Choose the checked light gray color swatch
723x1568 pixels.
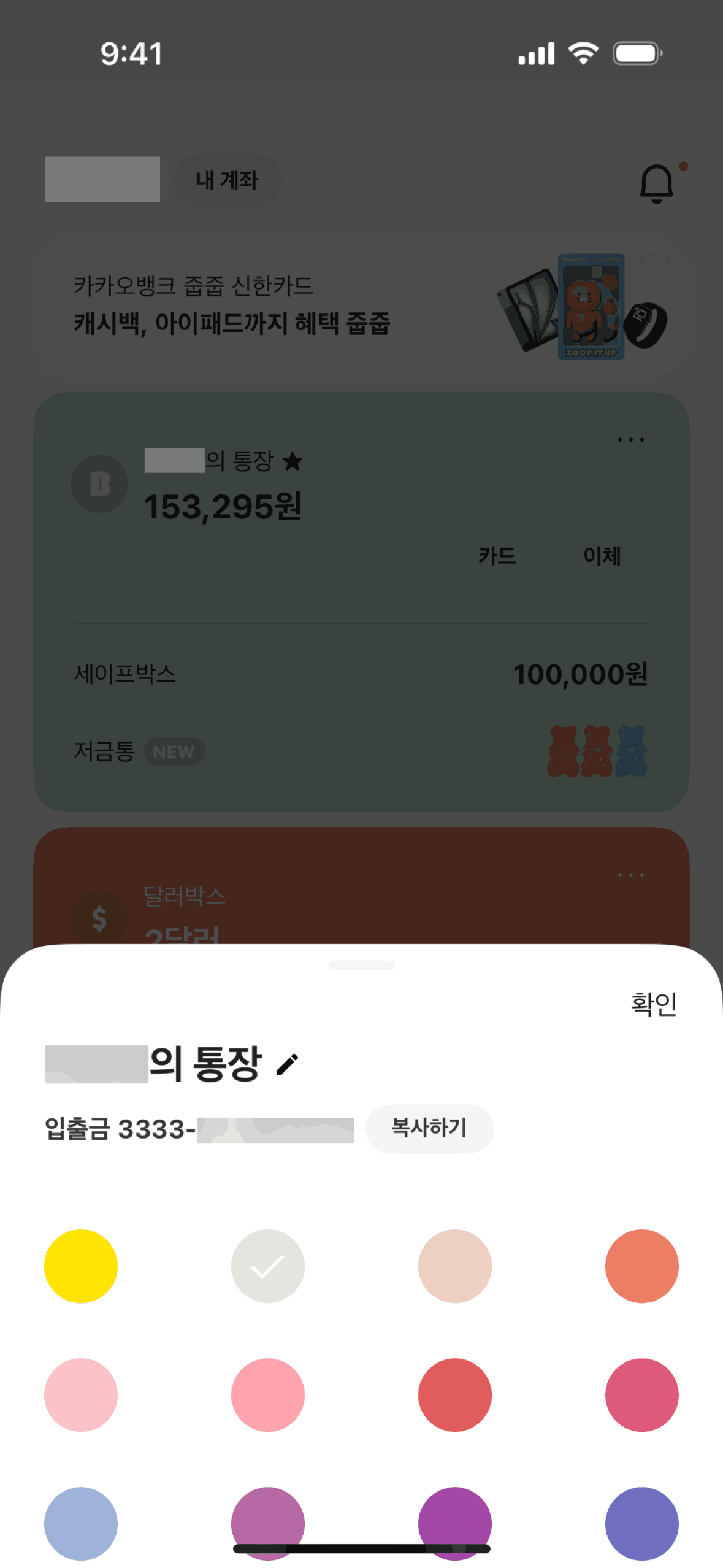coord(268,1266)
